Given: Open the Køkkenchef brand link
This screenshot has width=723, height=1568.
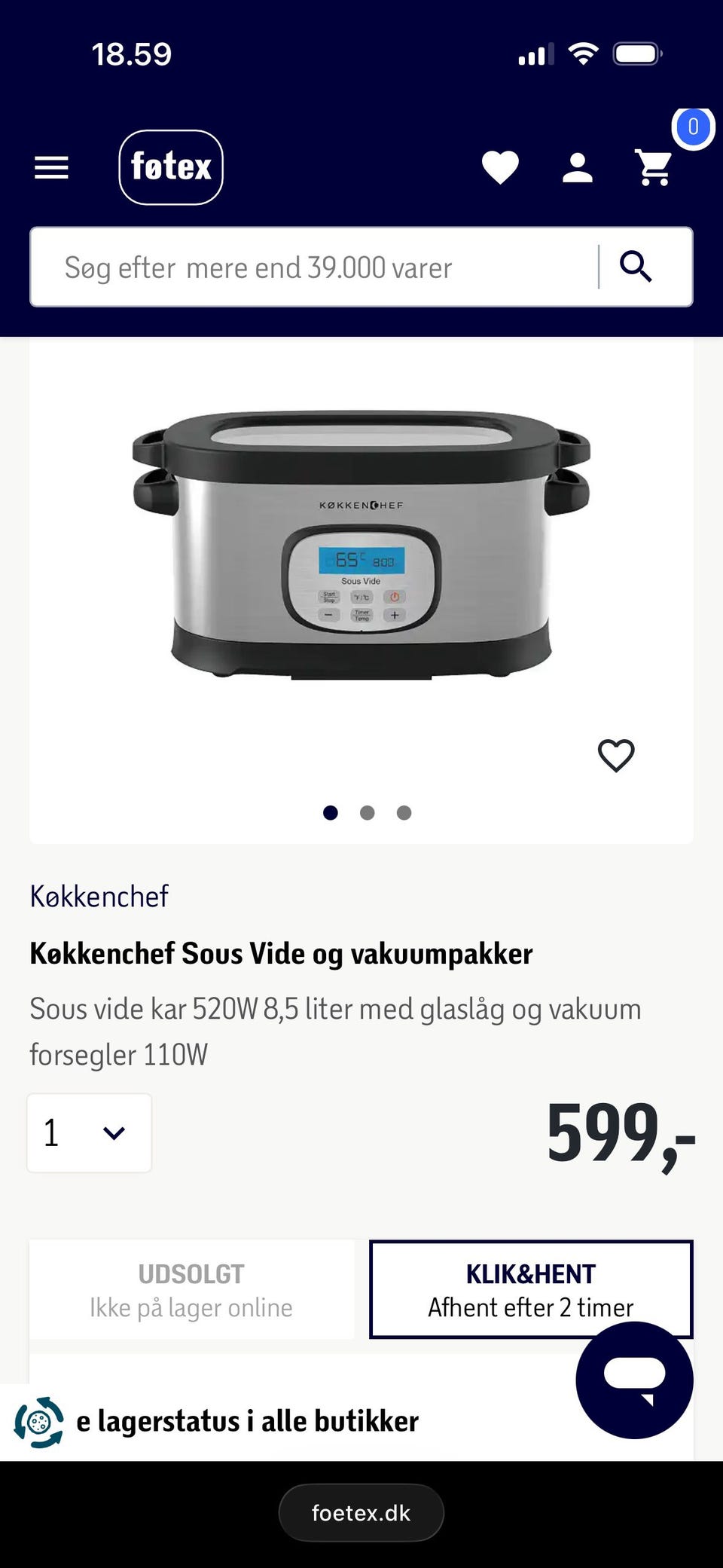Looking at the screenshot, I should [99, 897].
